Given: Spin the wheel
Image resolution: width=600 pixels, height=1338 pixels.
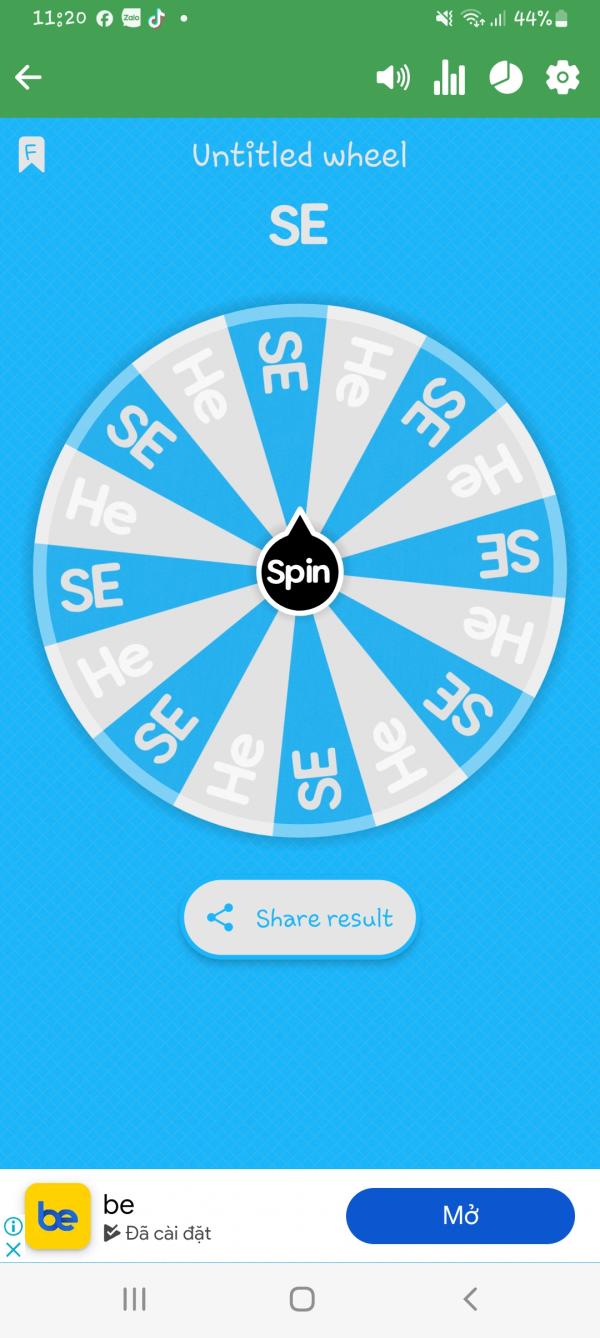Looking at the screenshot, I should [300, 572].
